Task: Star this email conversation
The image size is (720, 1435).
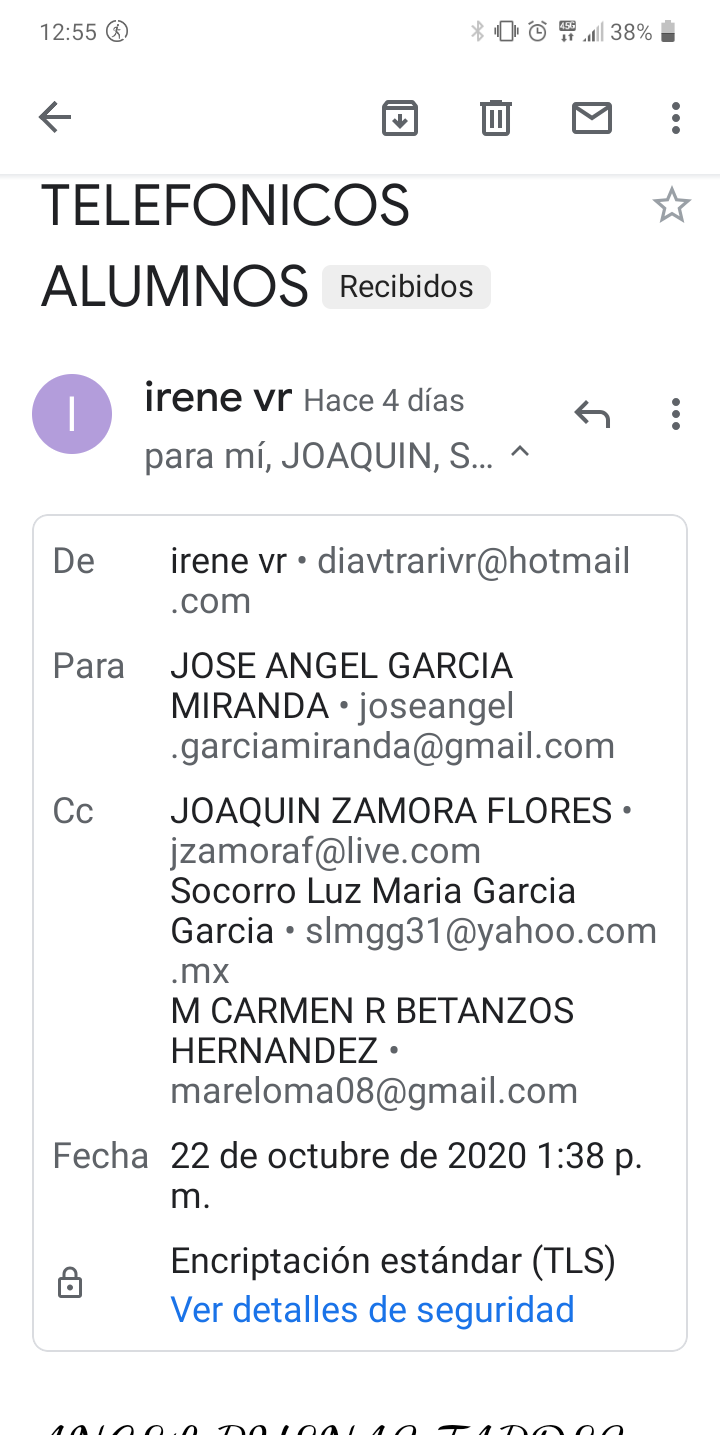Action: click(x=671, y=206)
